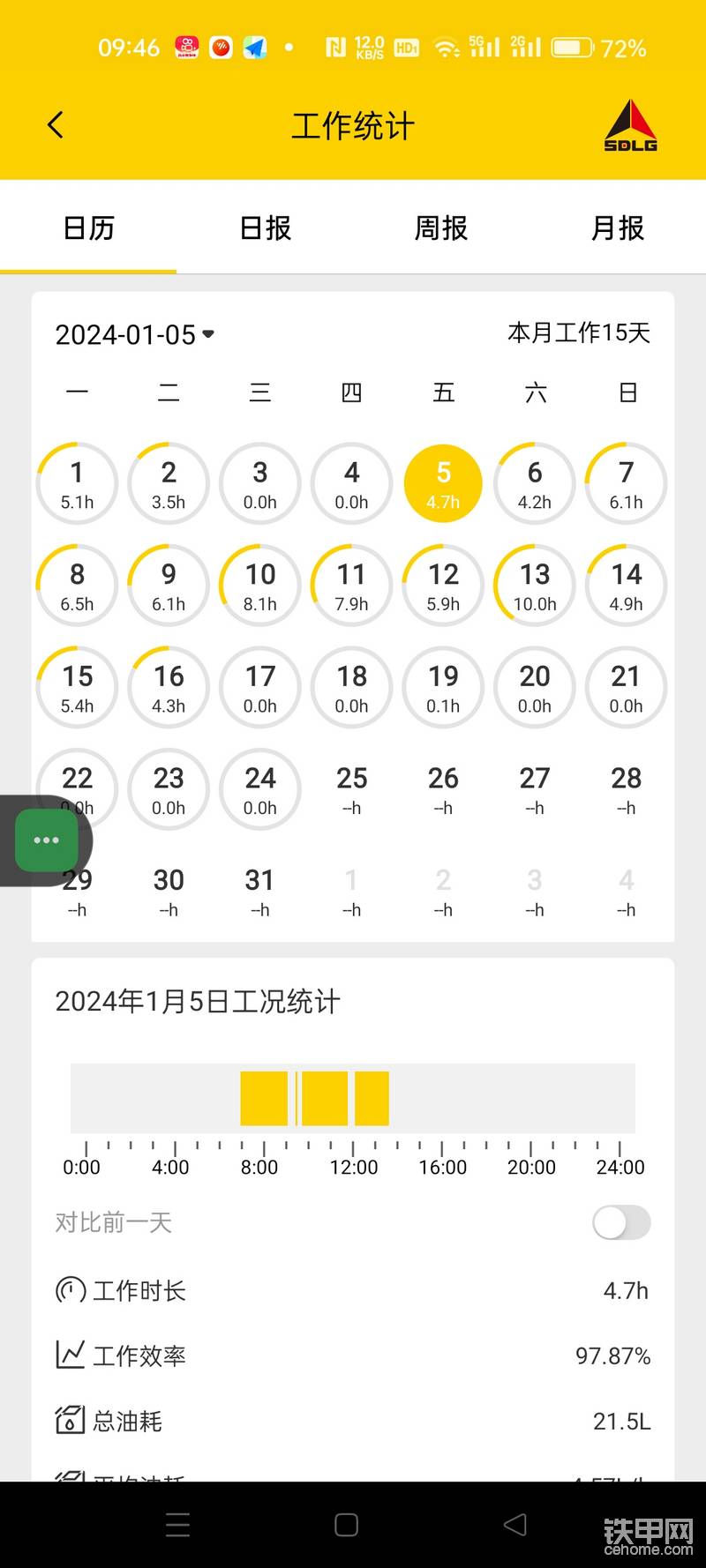Open recent apps from navigation bar
Screen dimensions: 706x1568
click(177, 1525)
